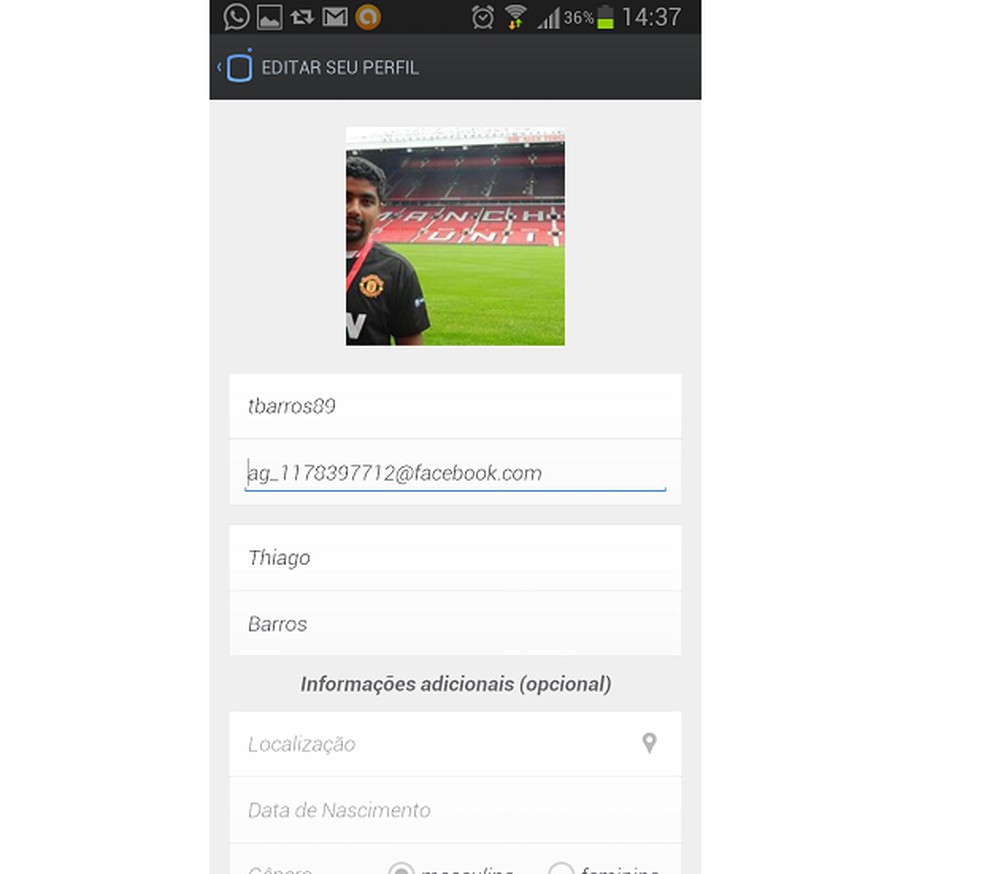984x874 pixels.
Task: Open the Data de Nascimento field
Action: click(x=455, y=810)
